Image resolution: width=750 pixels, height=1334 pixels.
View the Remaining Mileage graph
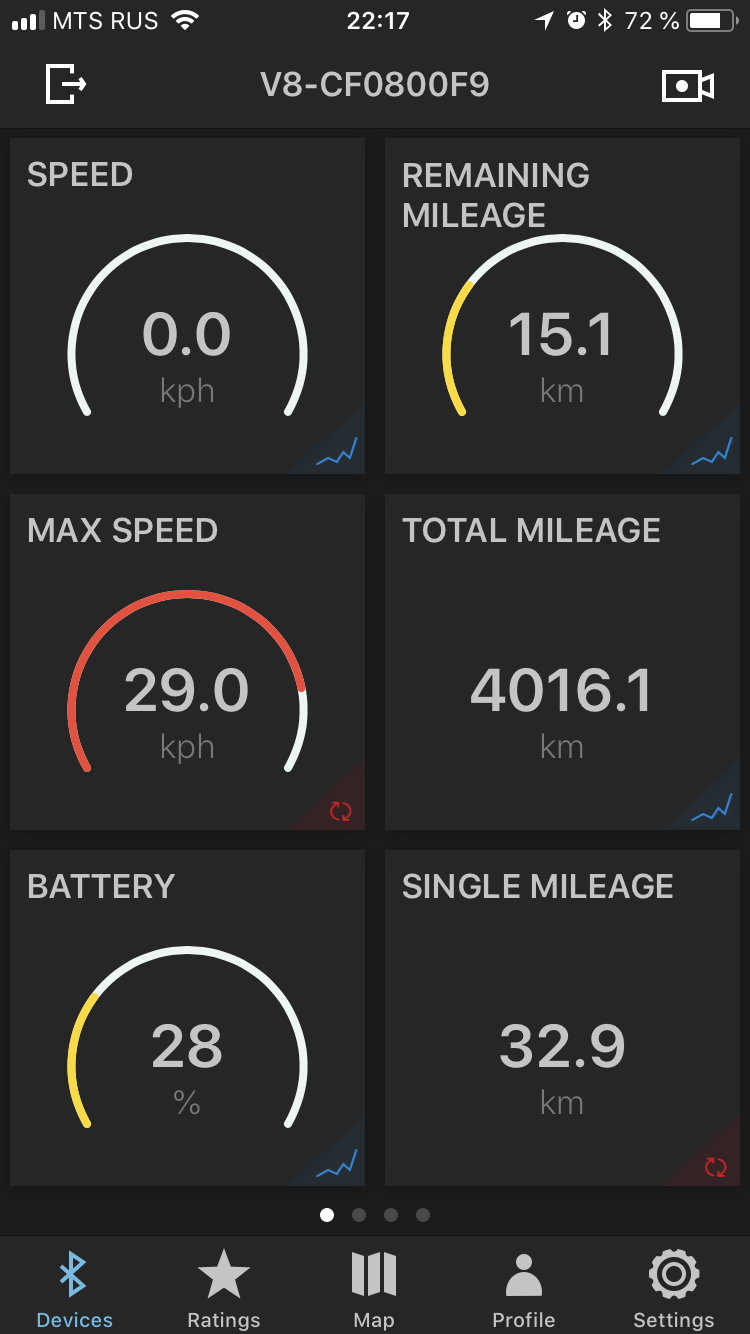[x=712, y=452]
